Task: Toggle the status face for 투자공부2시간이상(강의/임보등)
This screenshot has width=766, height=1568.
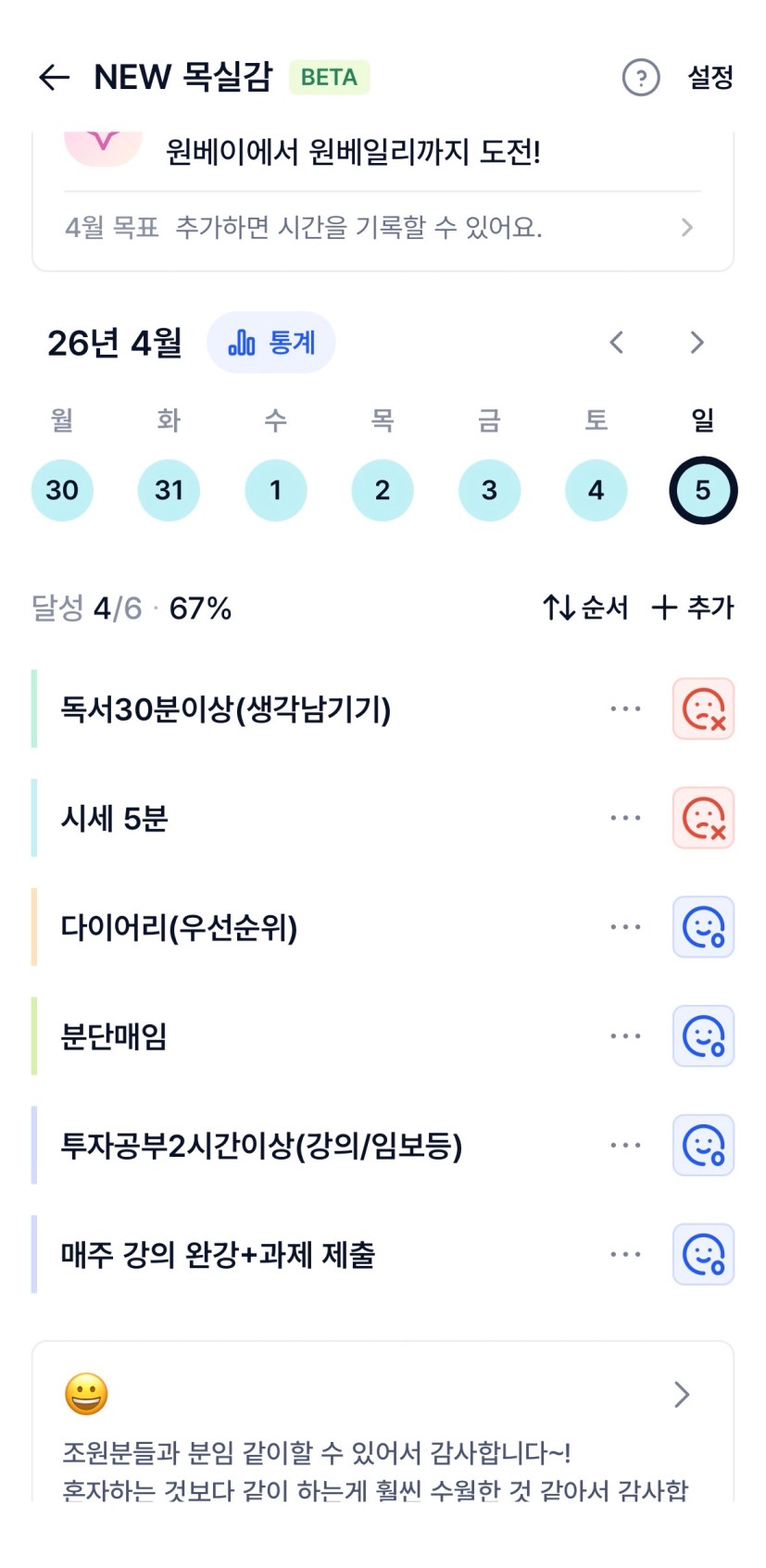Action: tap(703, 1146)
